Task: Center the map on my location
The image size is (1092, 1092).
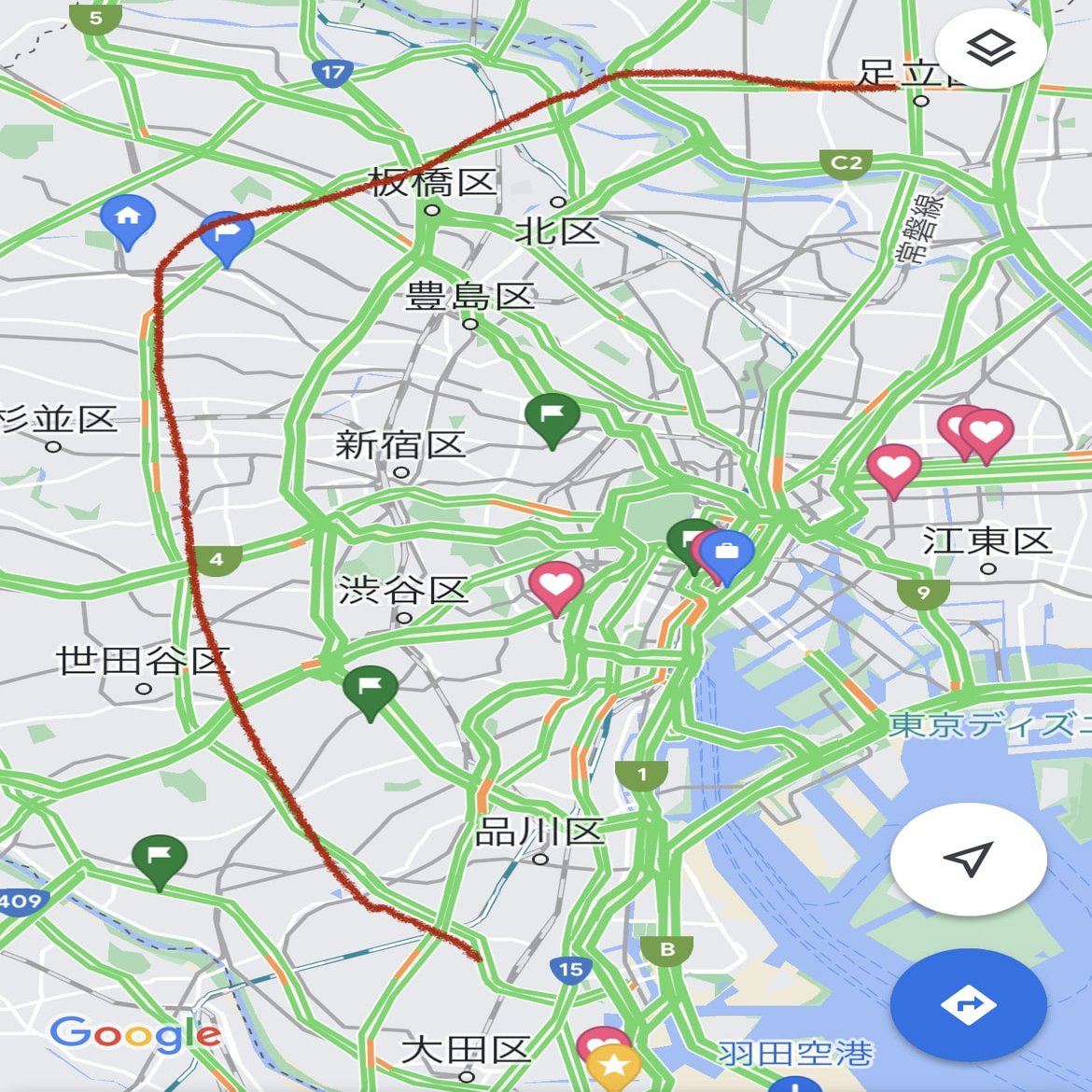Action: (x=968, y=859)
